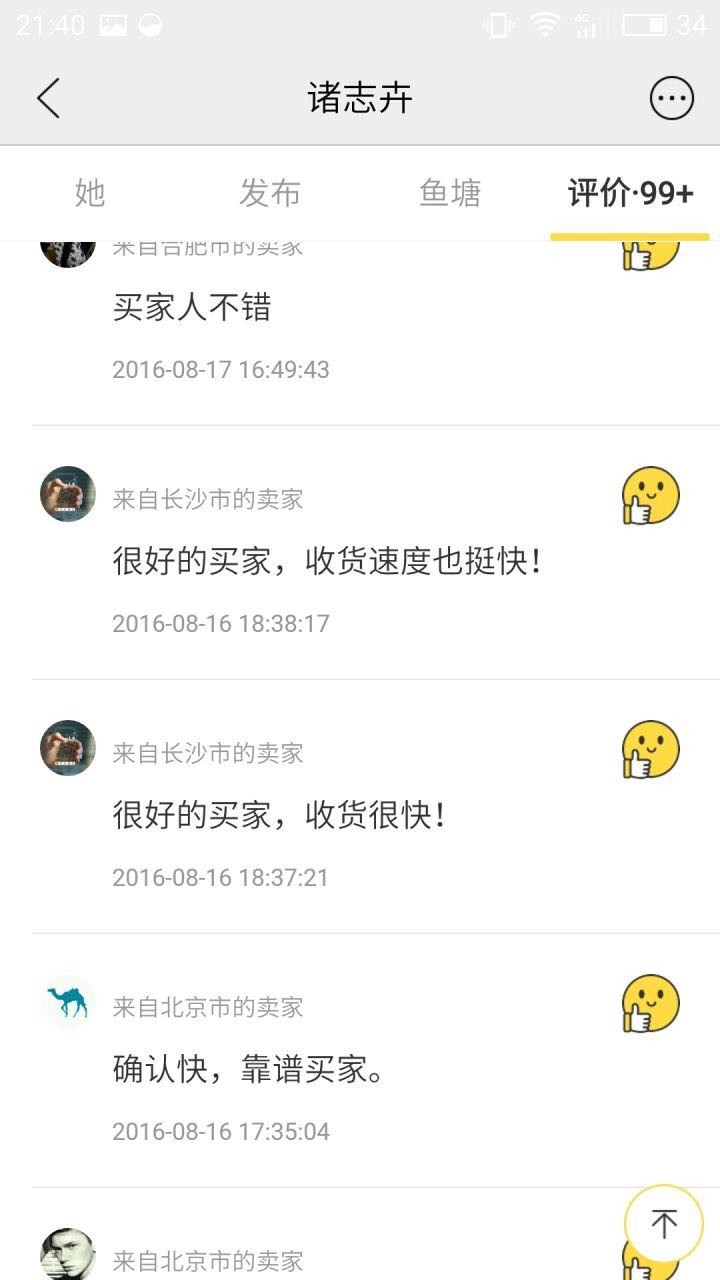
Task: Open the 鱼塘 tab
Action: 449,194
